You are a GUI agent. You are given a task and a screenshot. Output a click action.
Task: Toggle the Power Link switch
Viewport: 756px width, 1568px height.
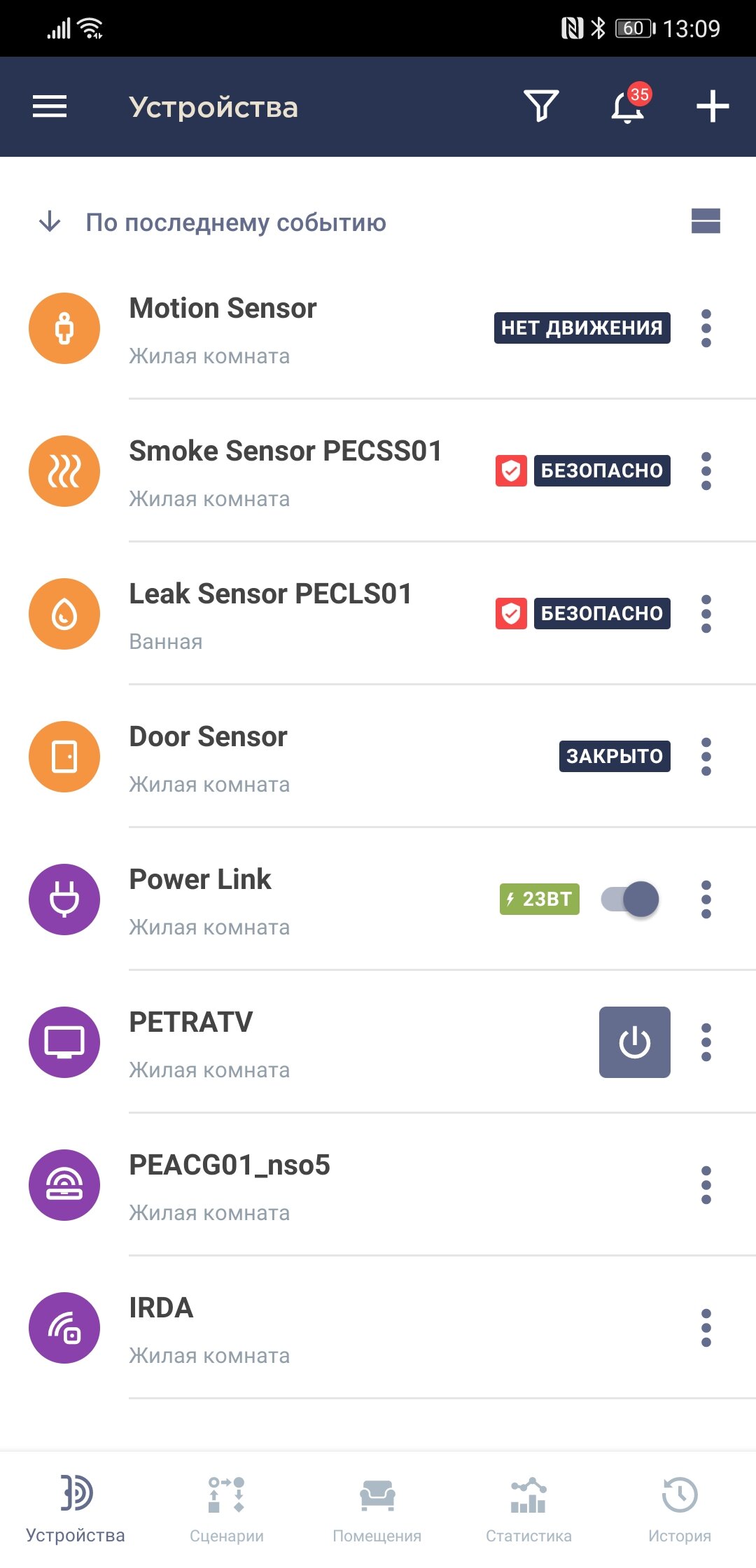click(630, 899)
